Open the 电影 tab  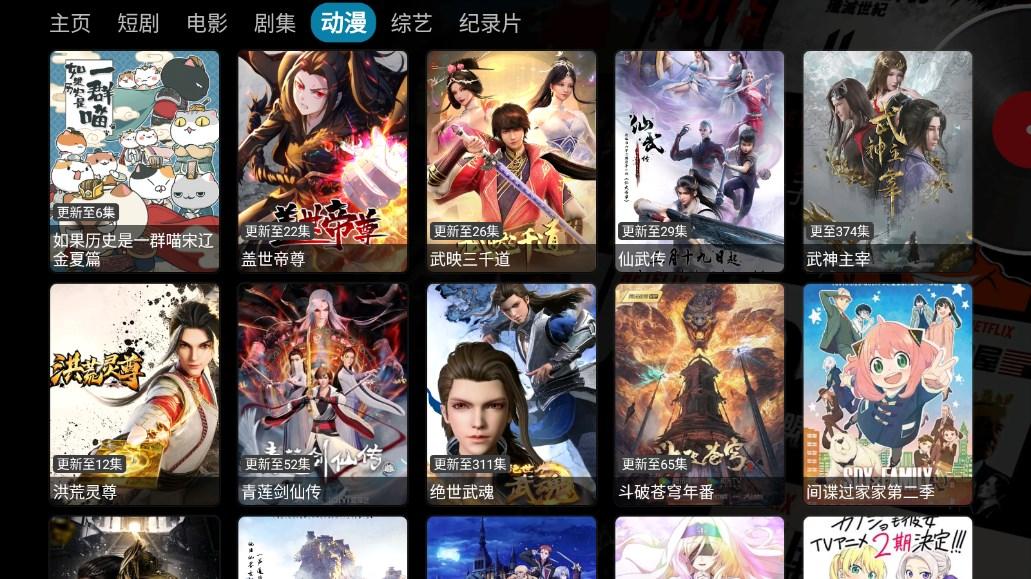pos(207,23)
